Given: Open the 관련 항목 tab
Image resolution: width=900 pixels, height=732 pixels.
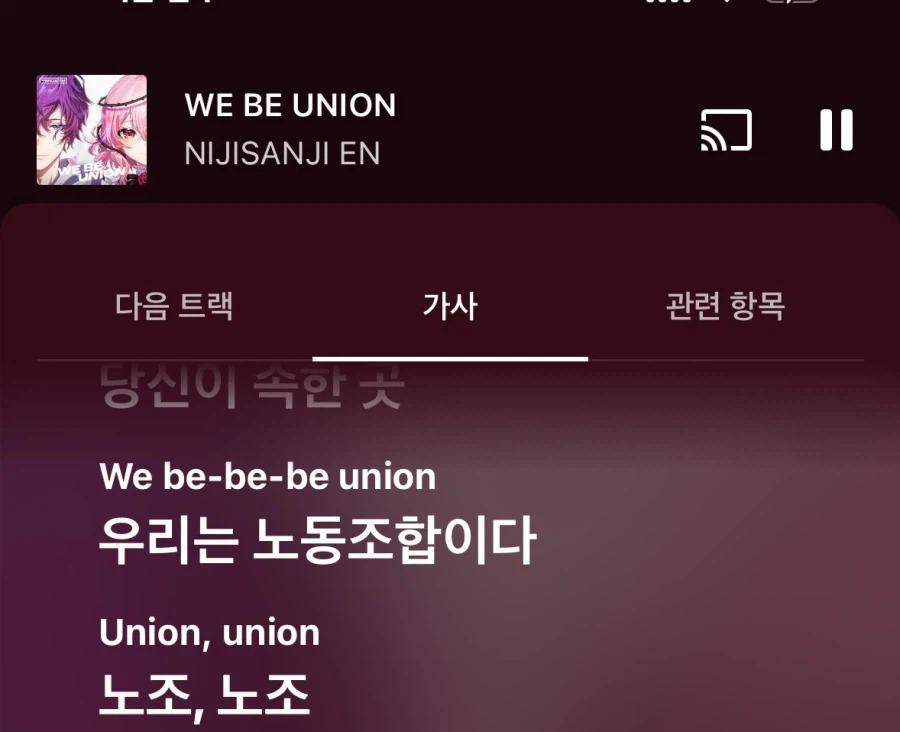Looking at the screenshot, I should tap(725, 306).
